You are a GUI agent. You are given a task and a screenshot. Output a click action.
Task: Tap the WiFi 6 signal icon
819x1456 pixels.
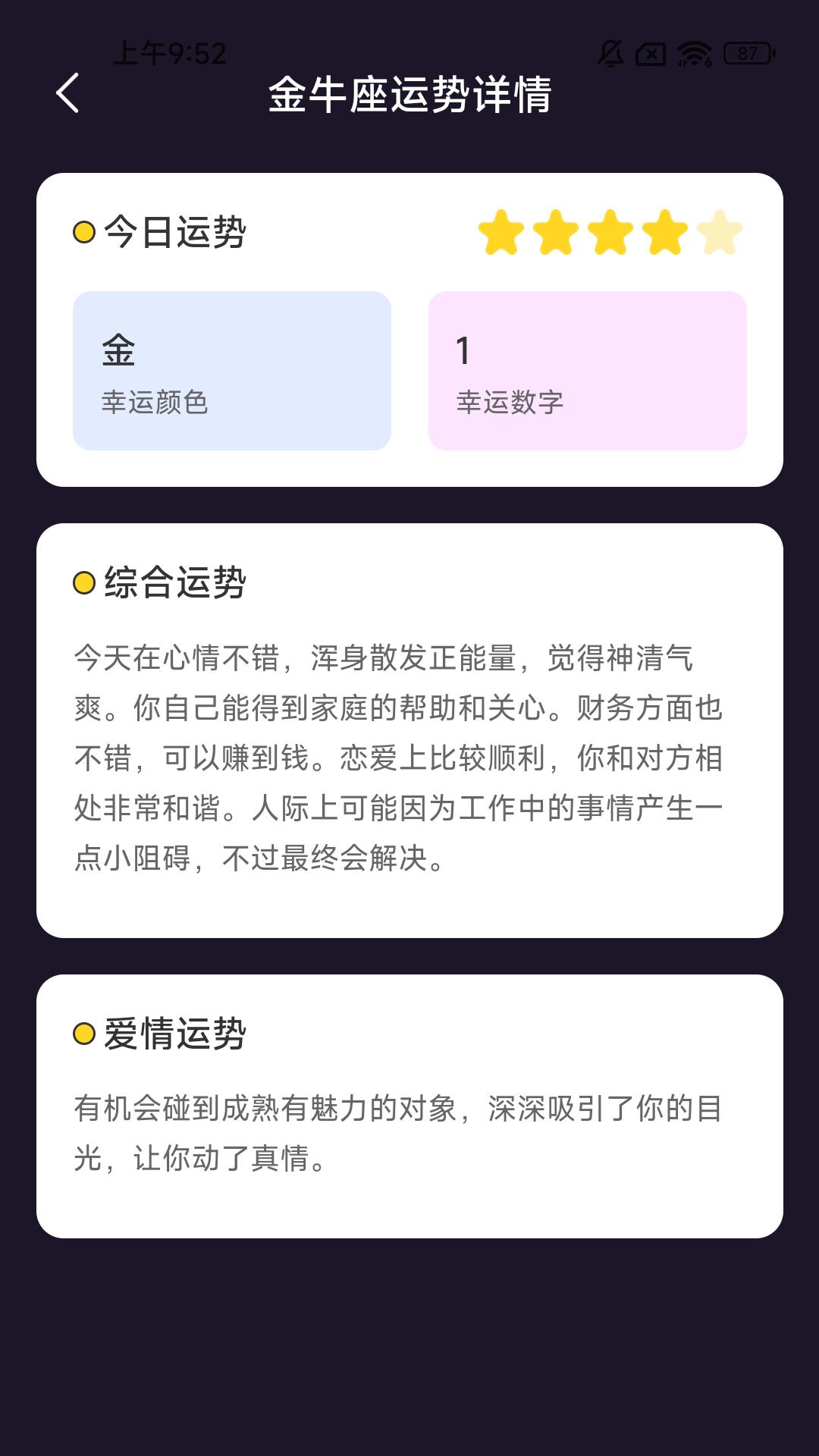coord(693,54)
